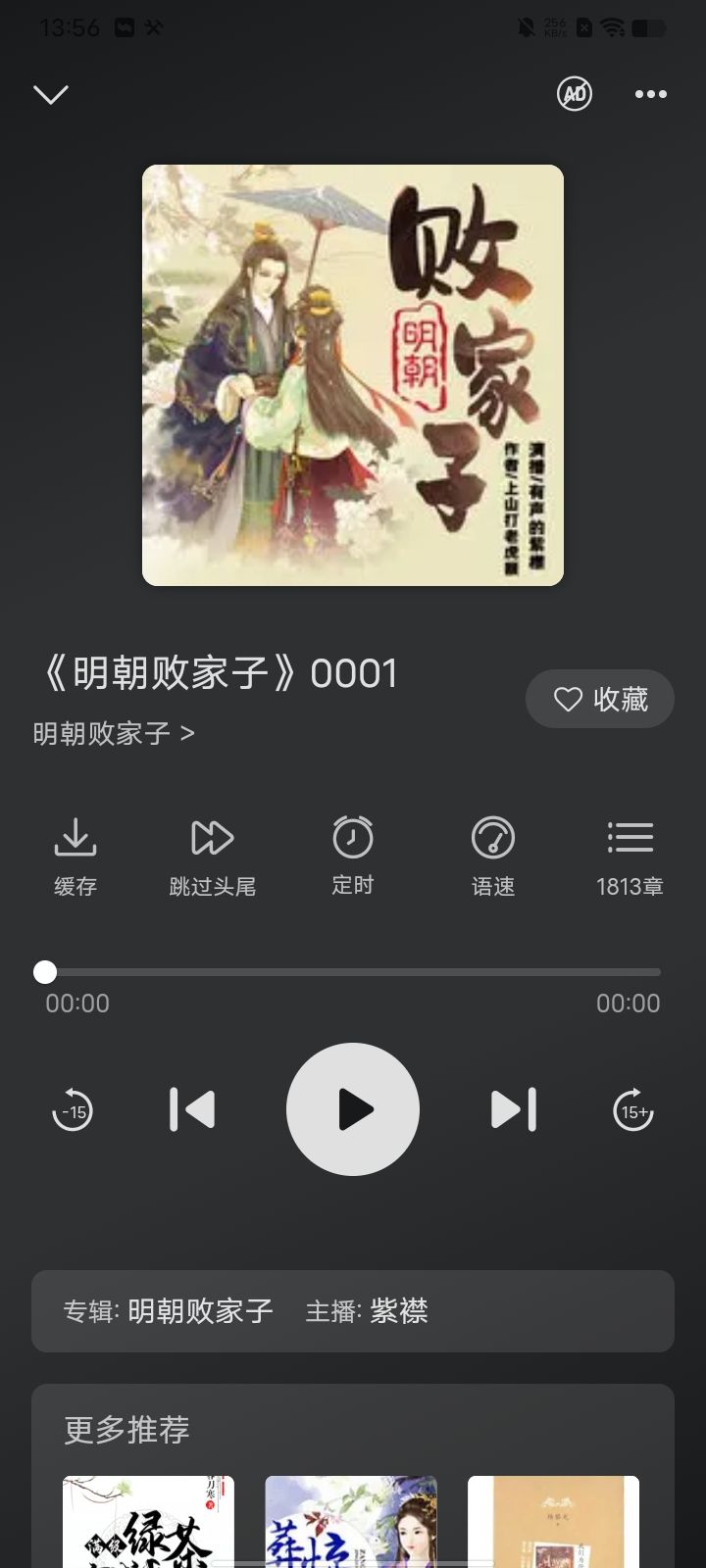706x1568 pixels.
Task: Open the three-dot overflow menu
Action: coord(650,94)
